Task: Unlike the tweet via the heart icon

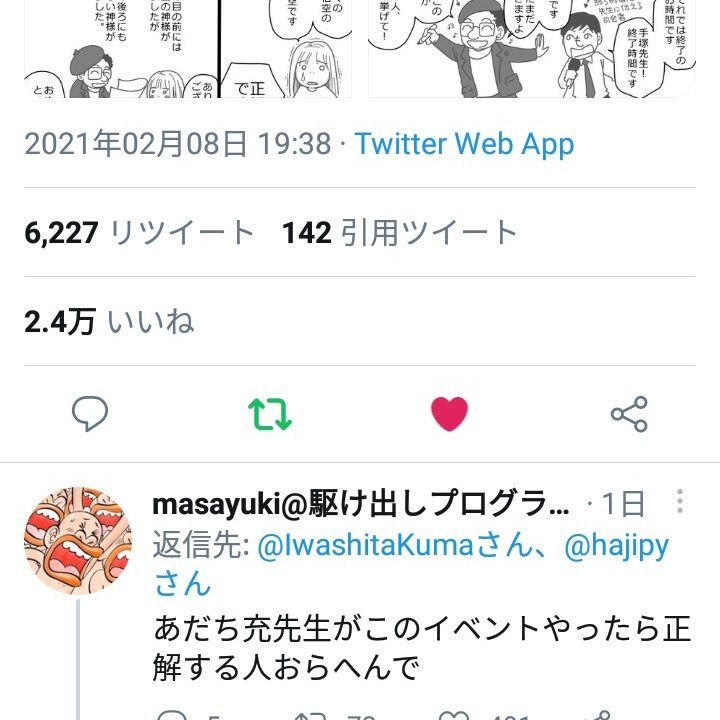Action: 449,413
